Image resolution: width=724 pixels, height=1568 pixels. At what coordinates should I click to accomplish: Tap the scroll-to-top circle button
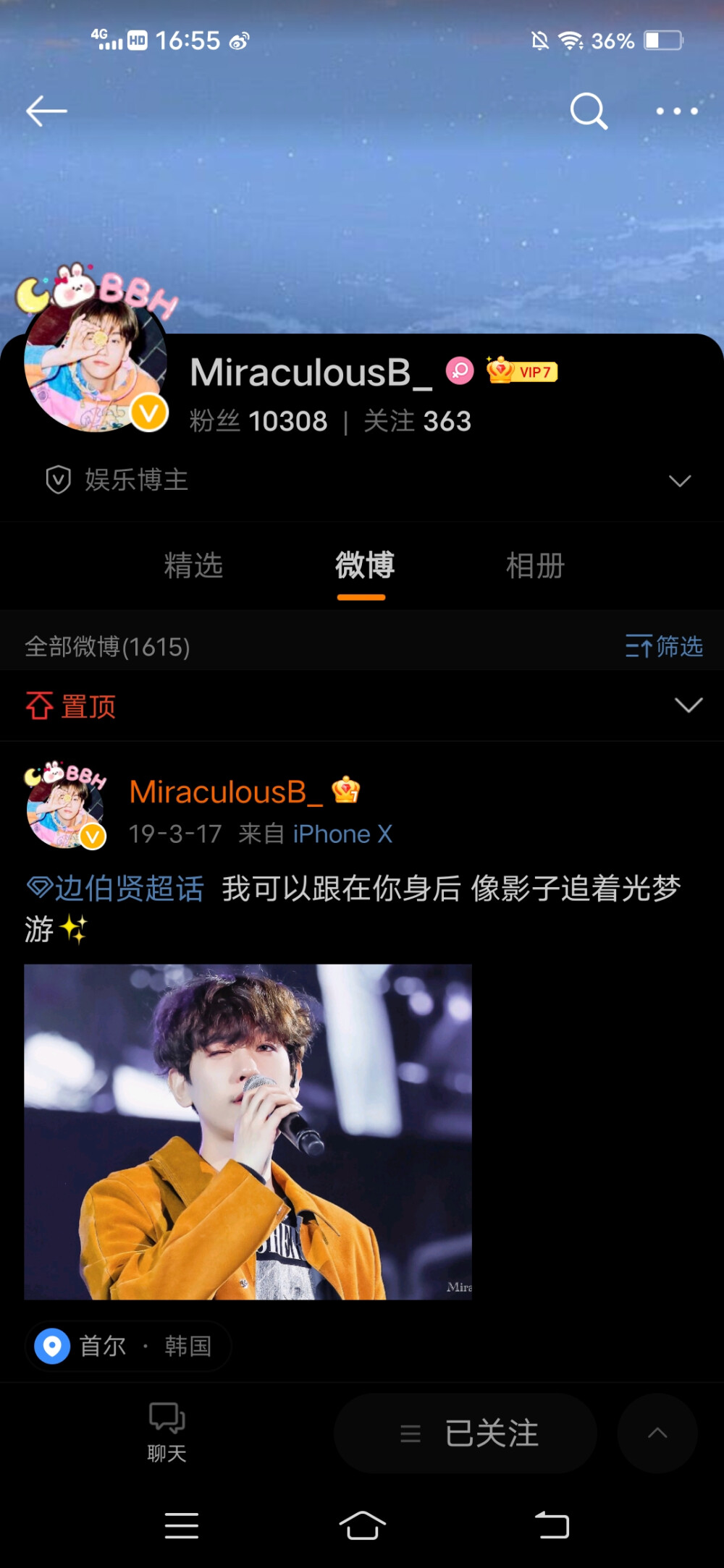[657, 1433]
